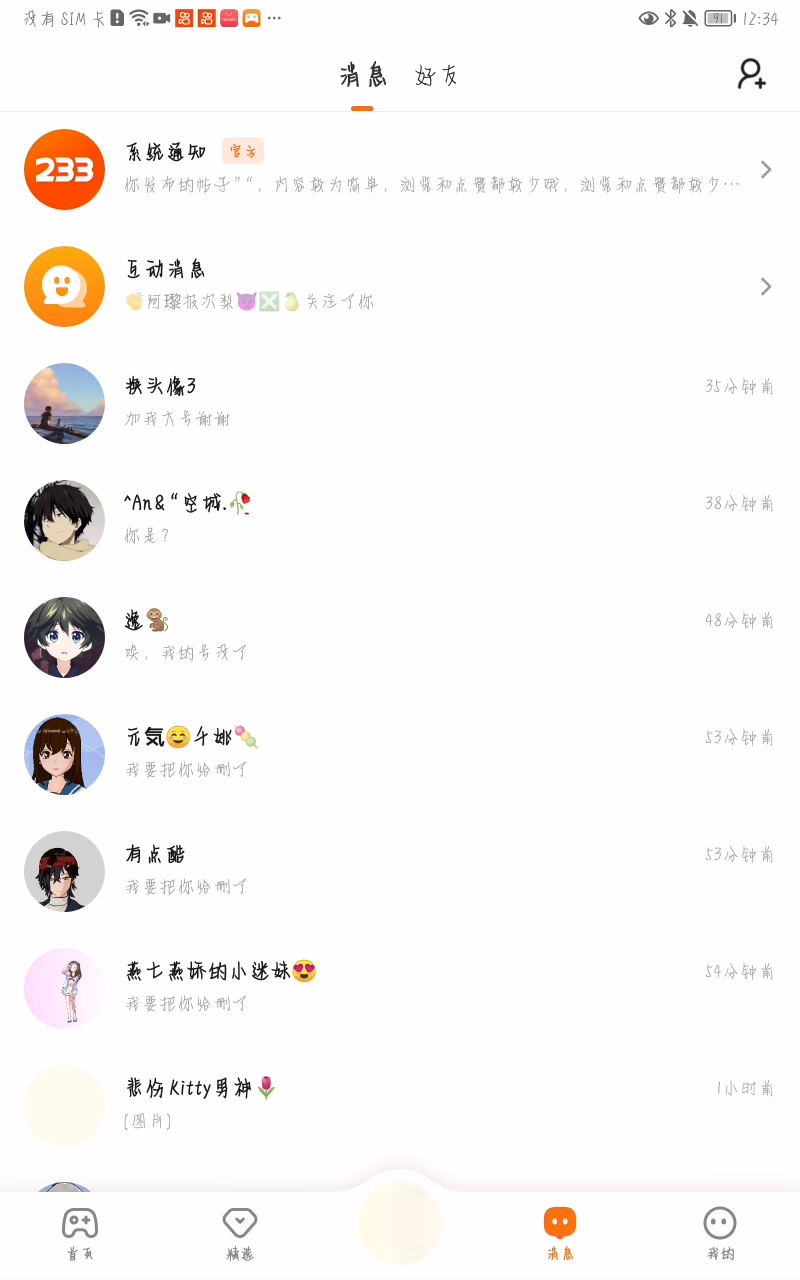Viewport: 800px width, 1280px height.
Task: Open the chat with 有点酷
Action: (400, 871)
